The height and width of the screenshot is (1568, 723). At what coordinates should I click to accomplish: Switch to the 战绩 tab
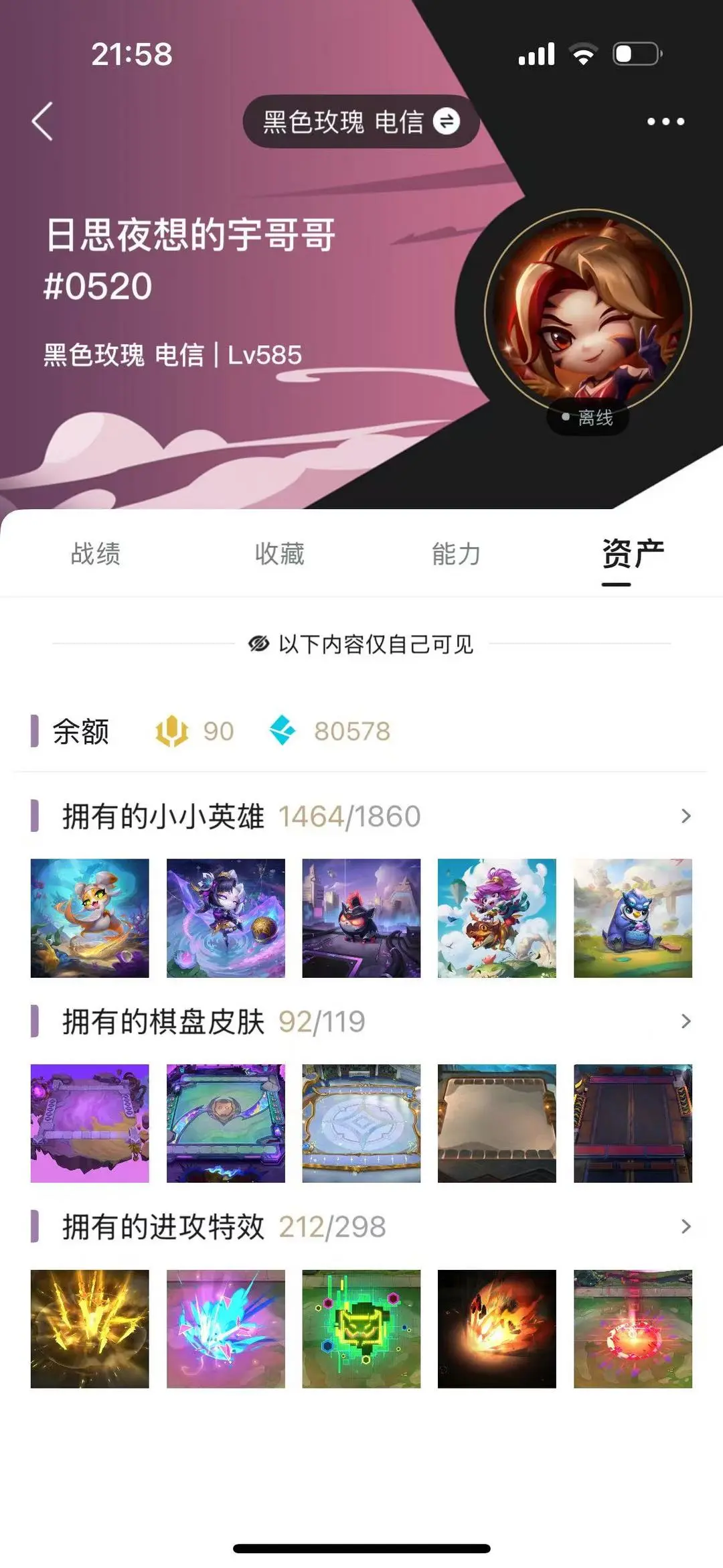point(96,554)
